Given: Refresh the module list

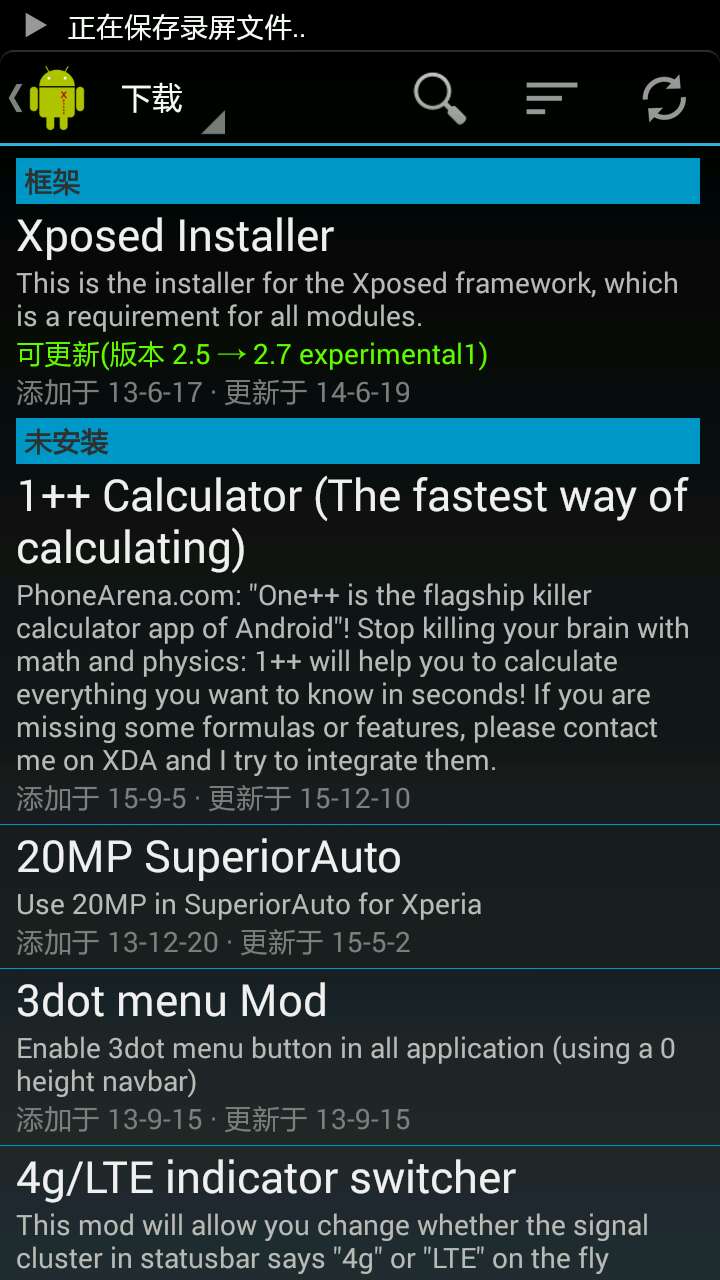Looking at the screenshot, I should [663, 98].
